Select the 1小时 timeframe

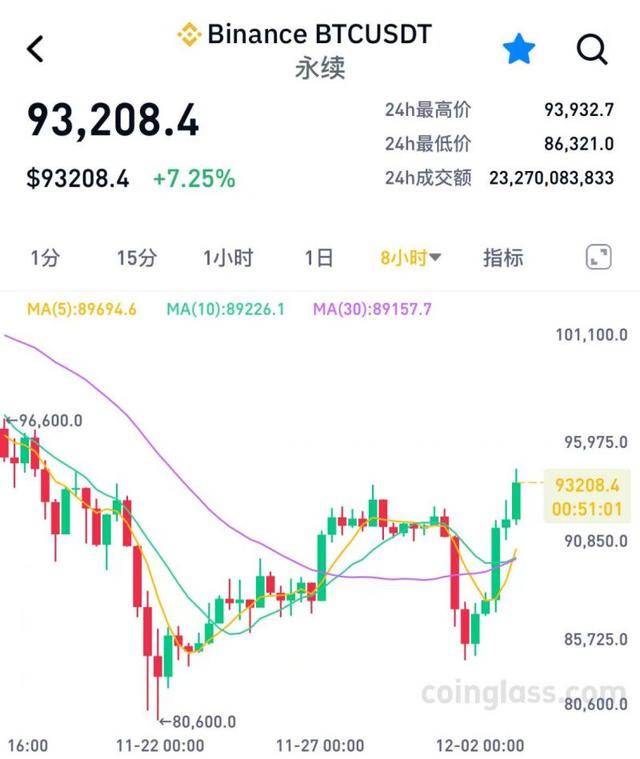[228, 258]
